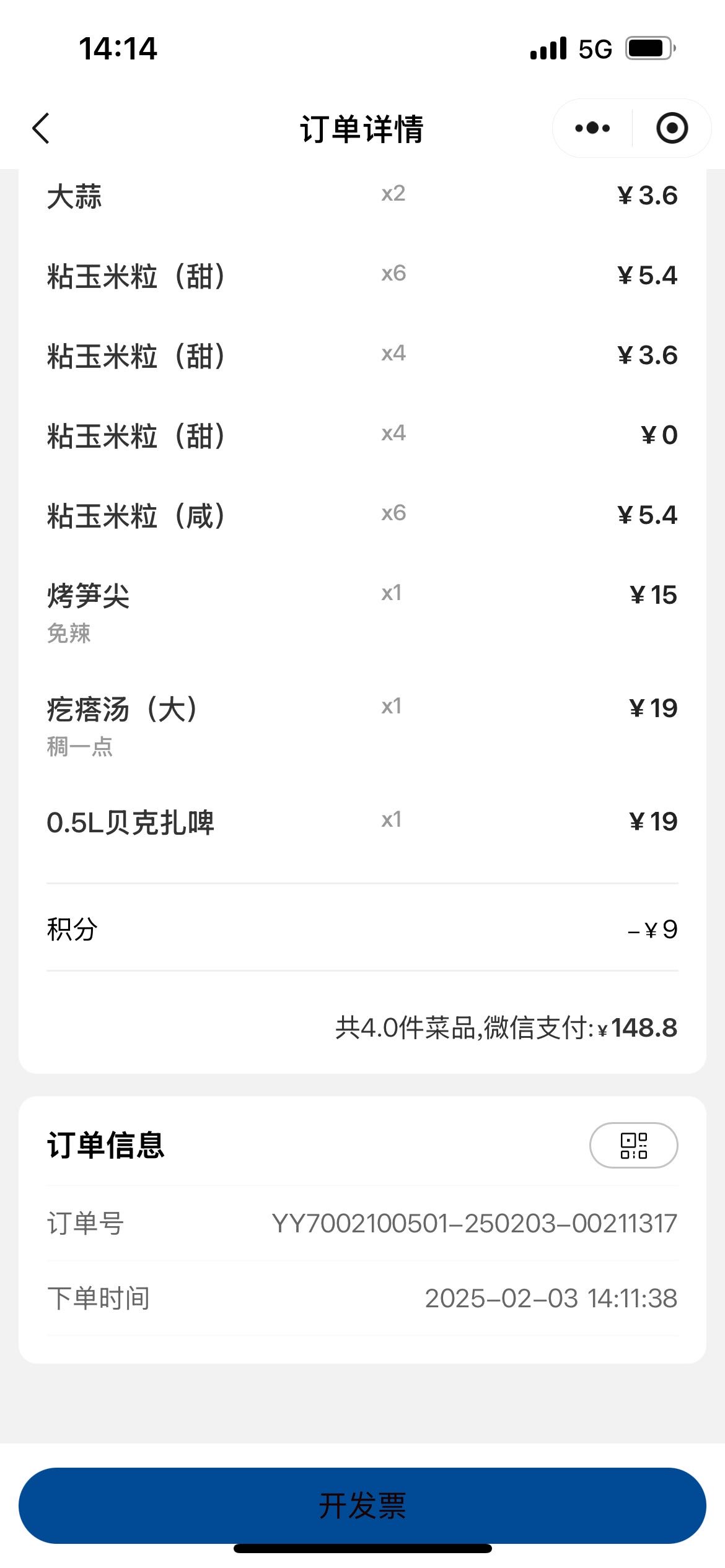Viewport: 725px width, 1568px height.
Task: Go back using the header arrow
Action: pyautogui.click(x=41, y=128)
